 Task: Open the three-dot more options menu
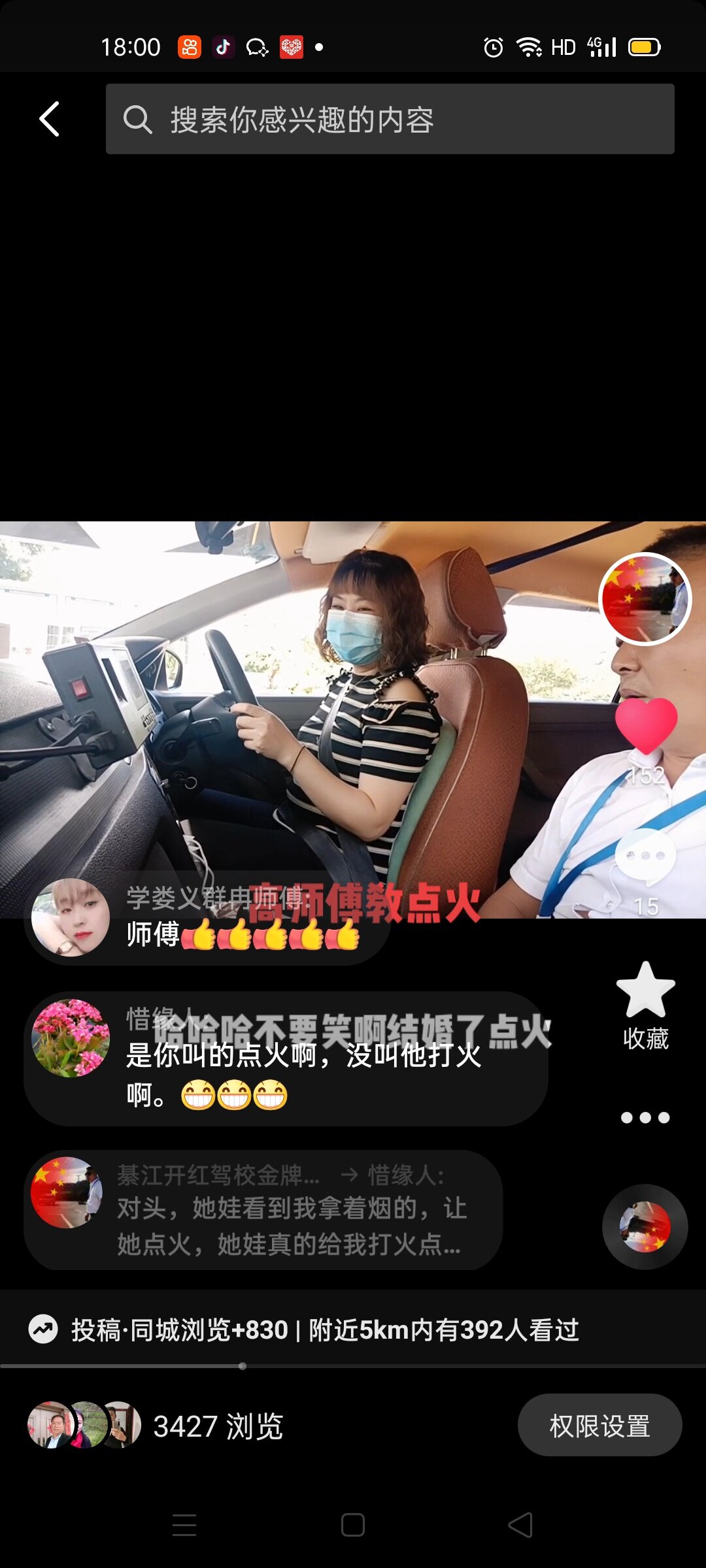pyautogui.click(x=645, y=1118)
